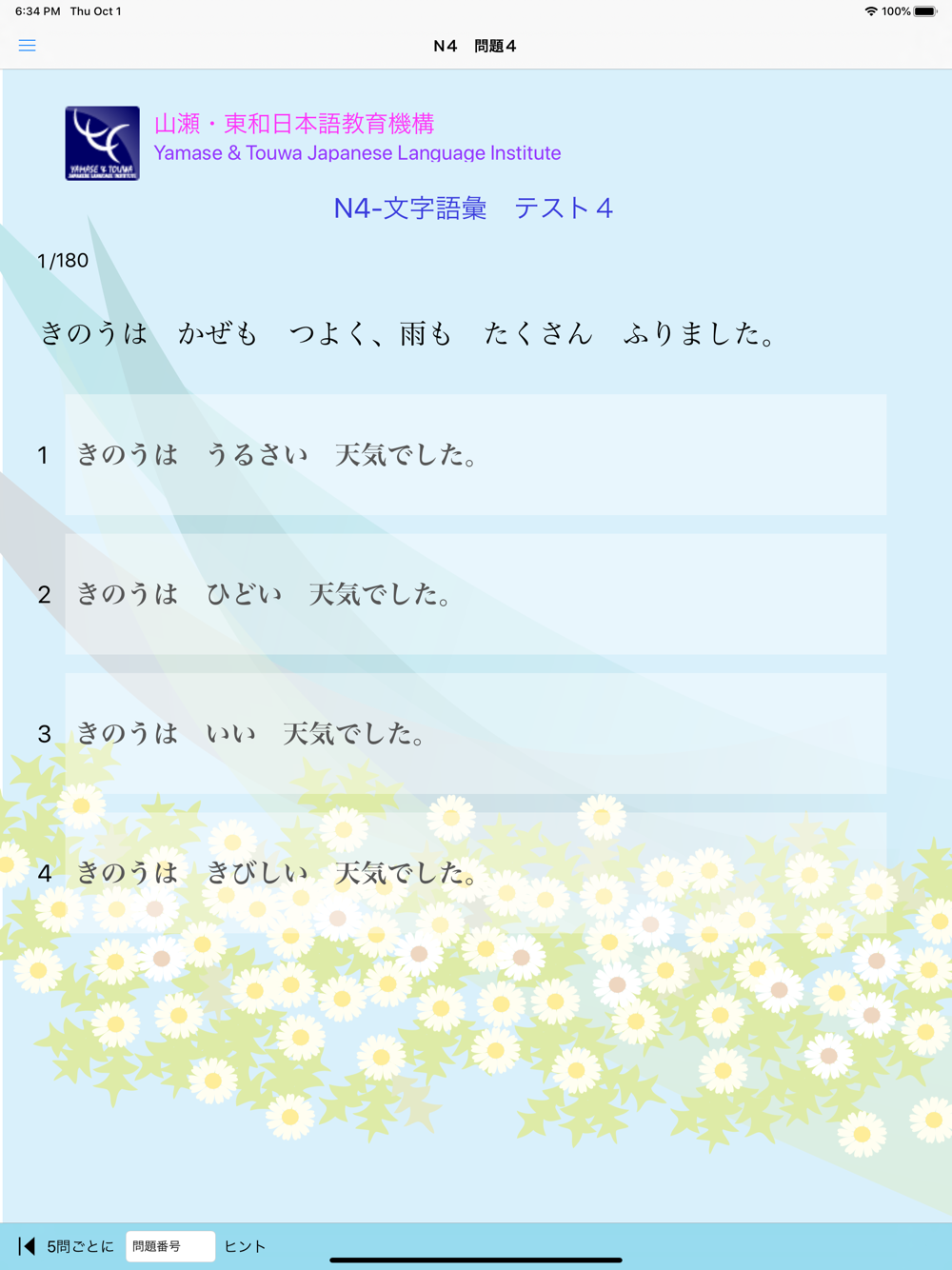Open the hamburger menu
Image resolution: width=952 pixels, height=1270 pixels.
(x=27, y=46)
